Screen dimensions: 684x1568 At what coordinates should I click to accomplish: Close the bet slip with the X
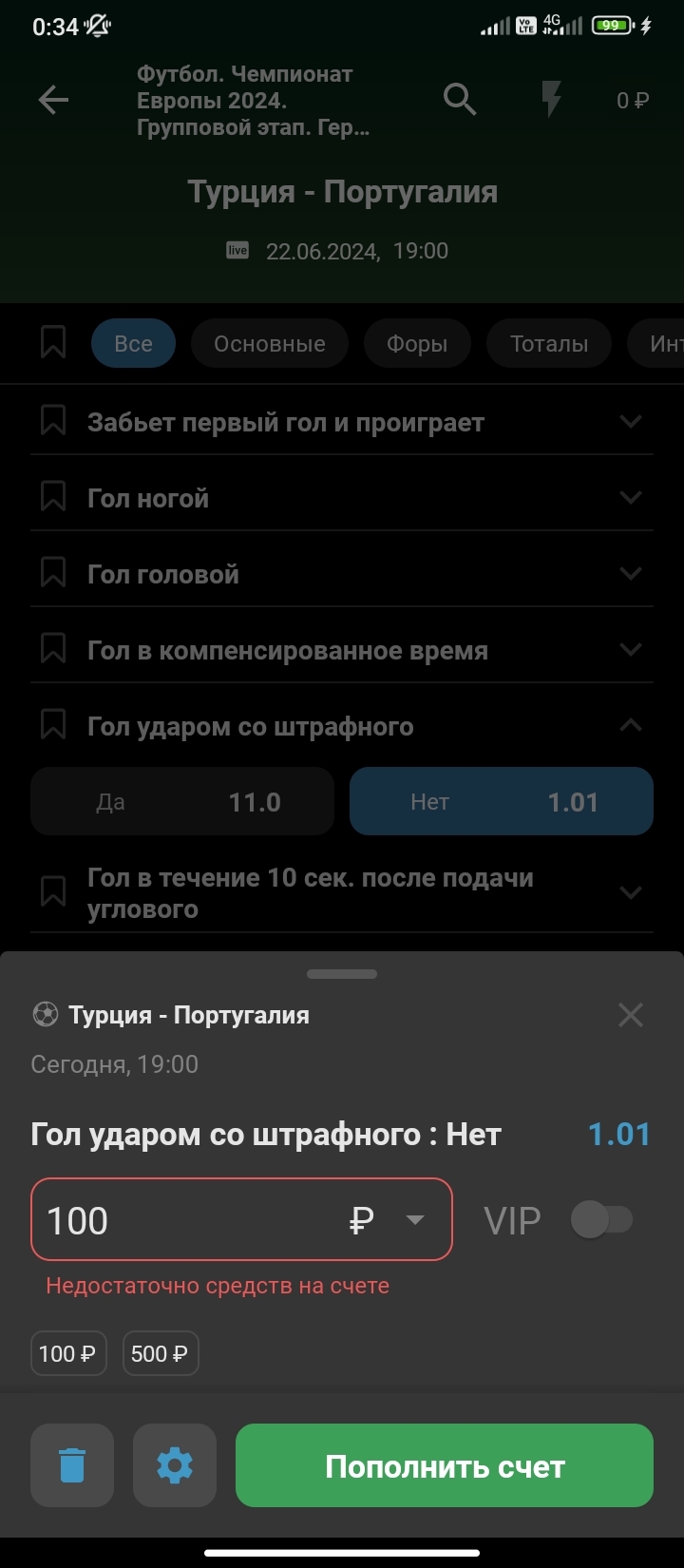[x=631, y=1015]
